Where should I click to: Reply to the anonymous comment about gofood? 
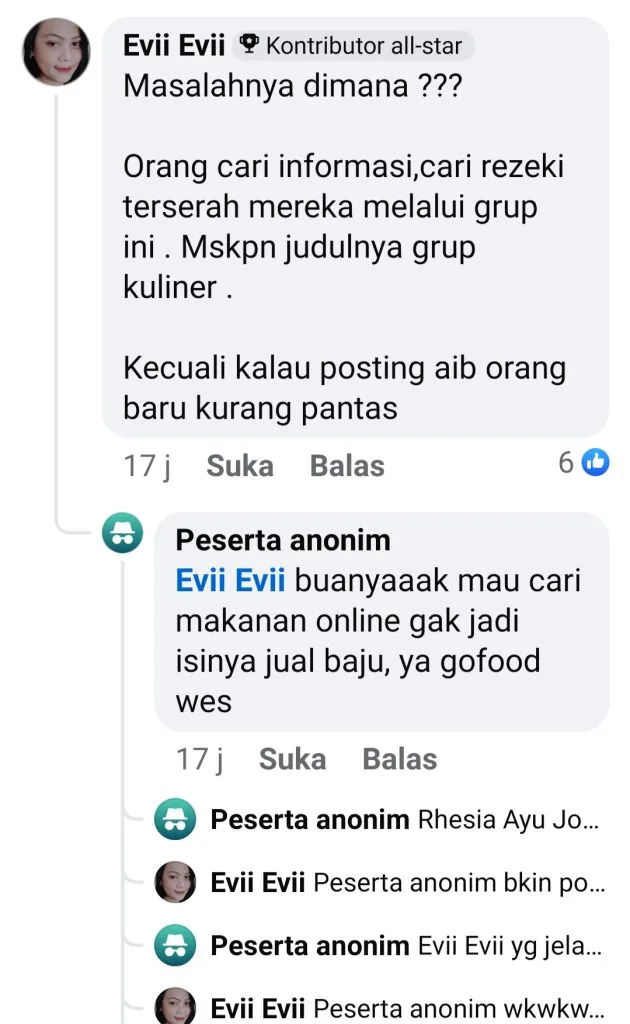pos(400,759)
